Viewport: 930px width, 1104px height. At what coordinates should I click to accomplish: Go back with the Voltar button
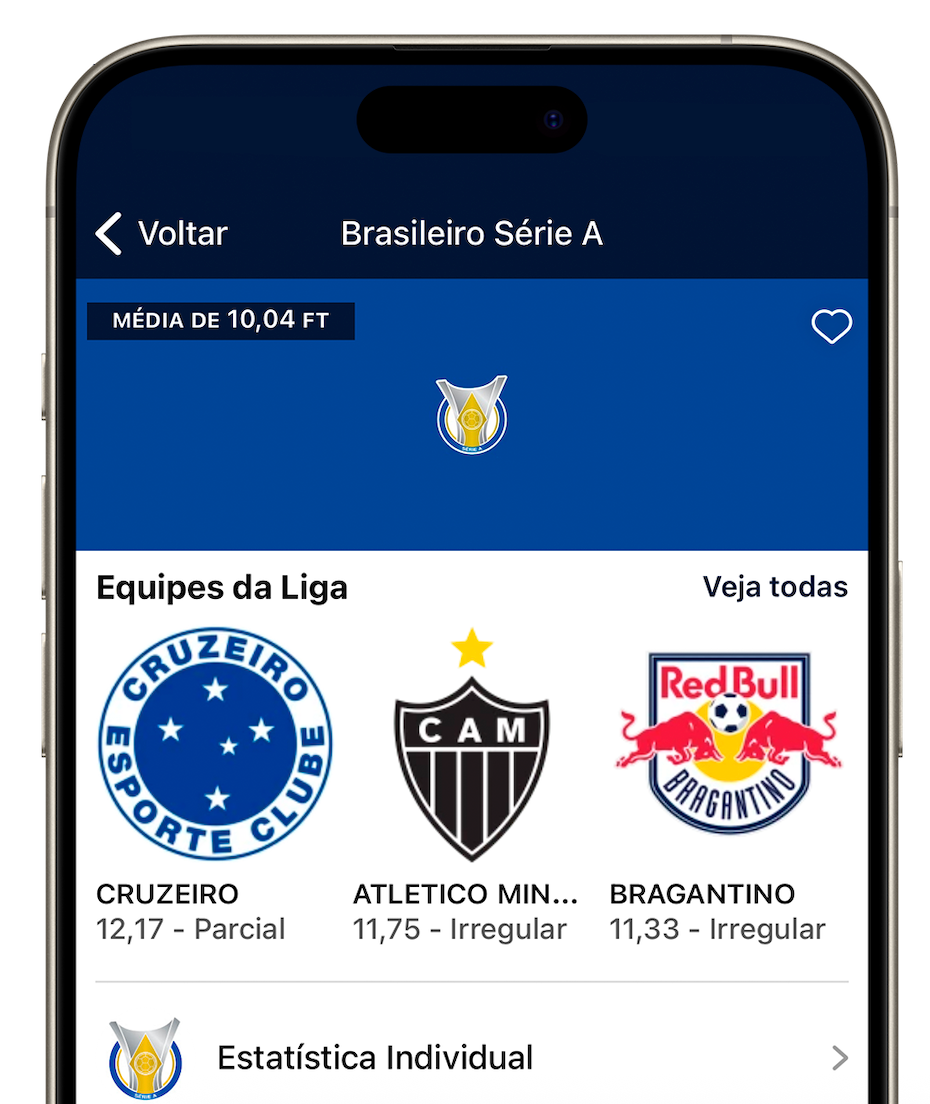pos(162,234)
